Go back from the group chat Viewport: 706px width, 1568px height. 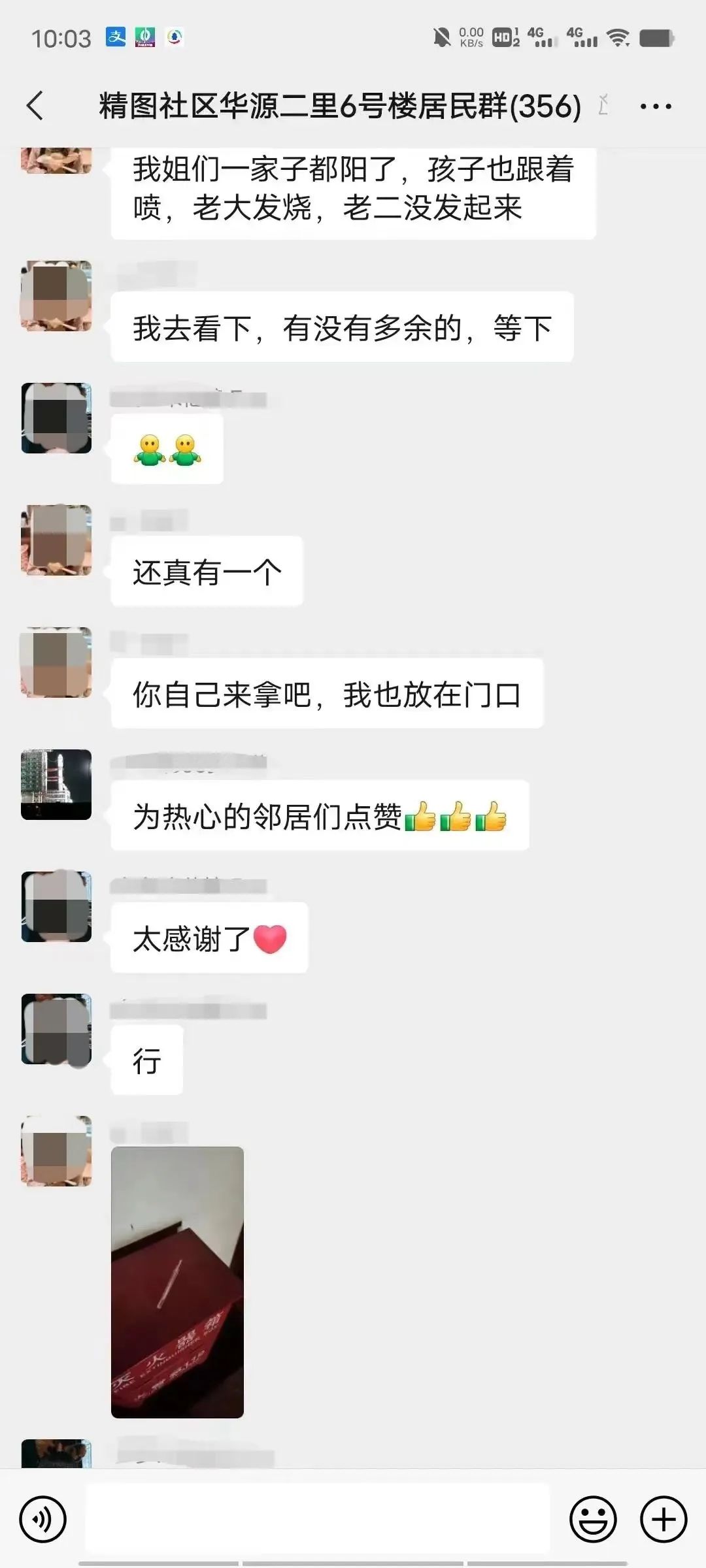click(35, 106)
